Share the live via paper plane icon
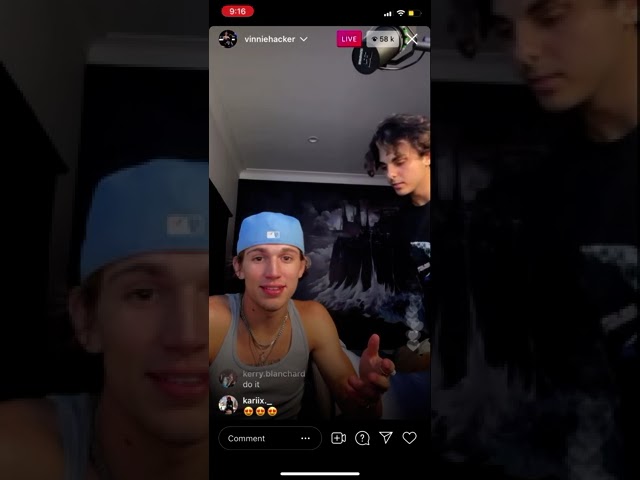 pos(386,438)
